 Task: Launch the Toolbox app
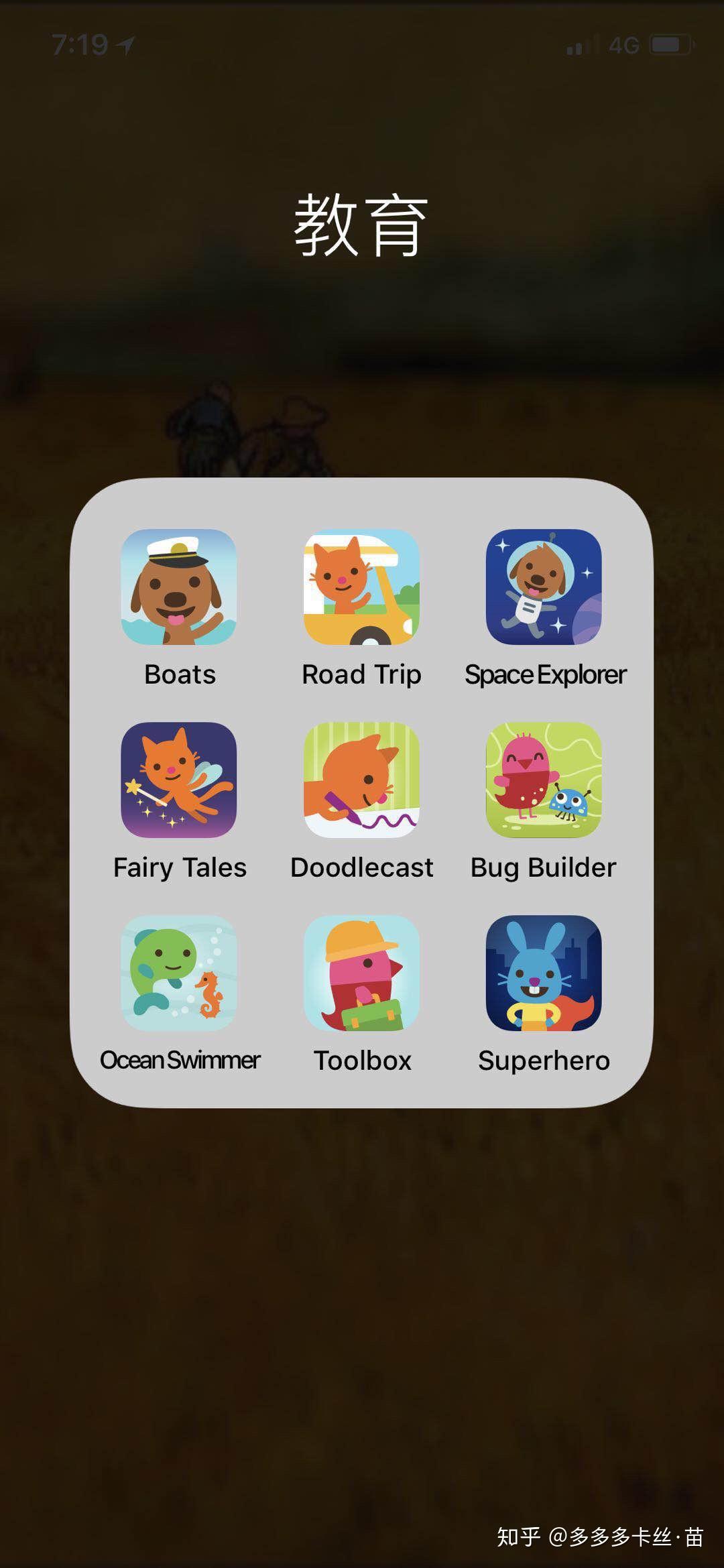click(x=362, y=973)
